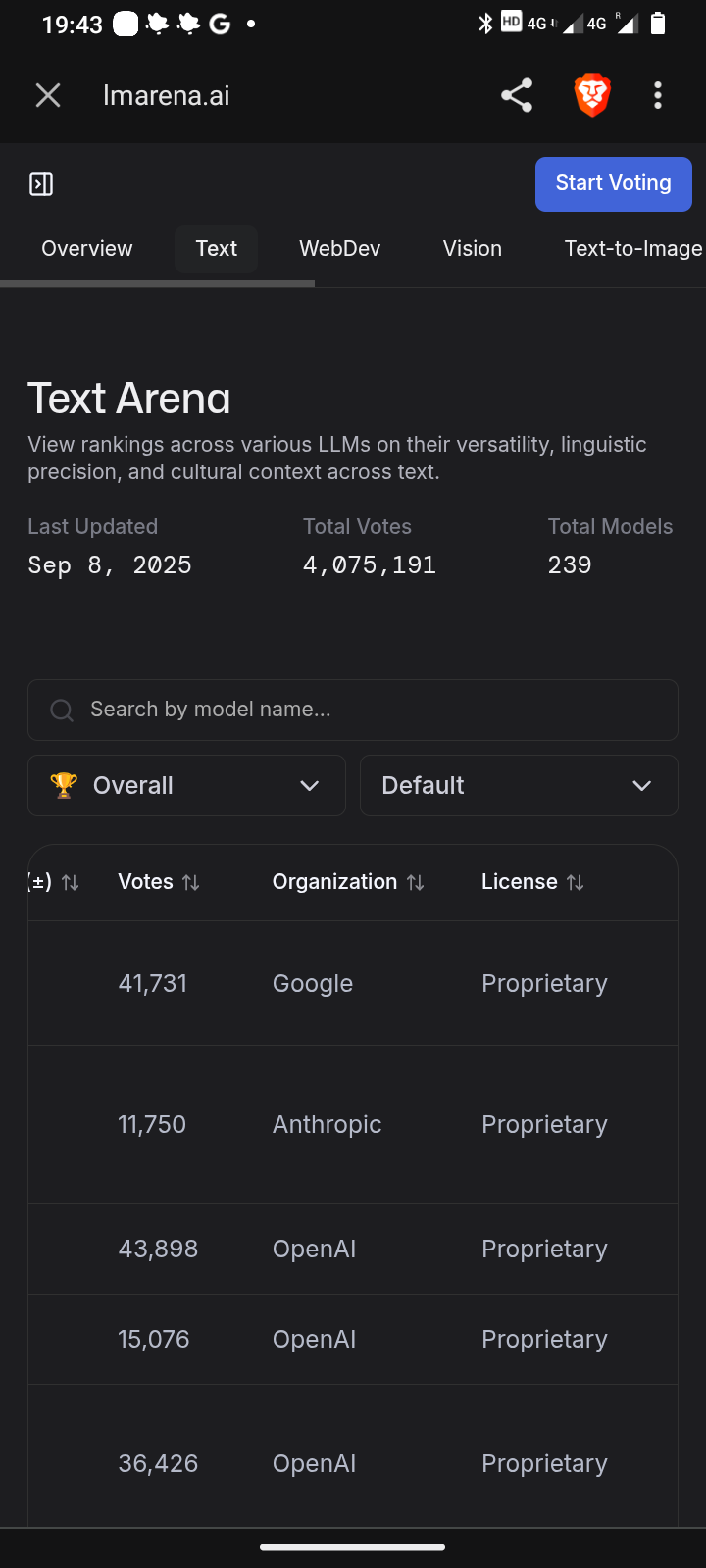Sort the table by Votes
706x1568 pixels.
coord(159,882)
